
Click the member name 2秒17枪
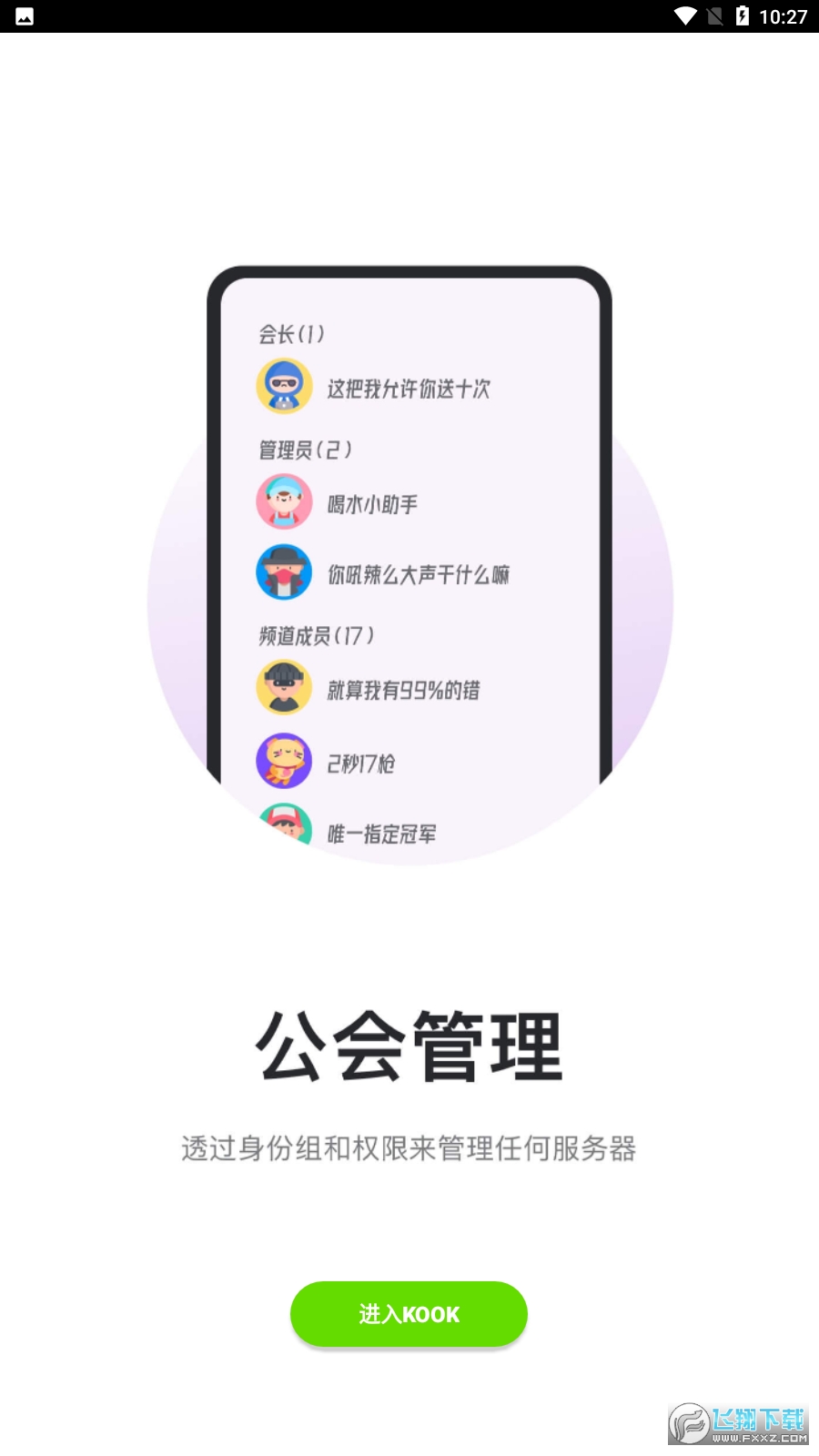tap(361, 764)
